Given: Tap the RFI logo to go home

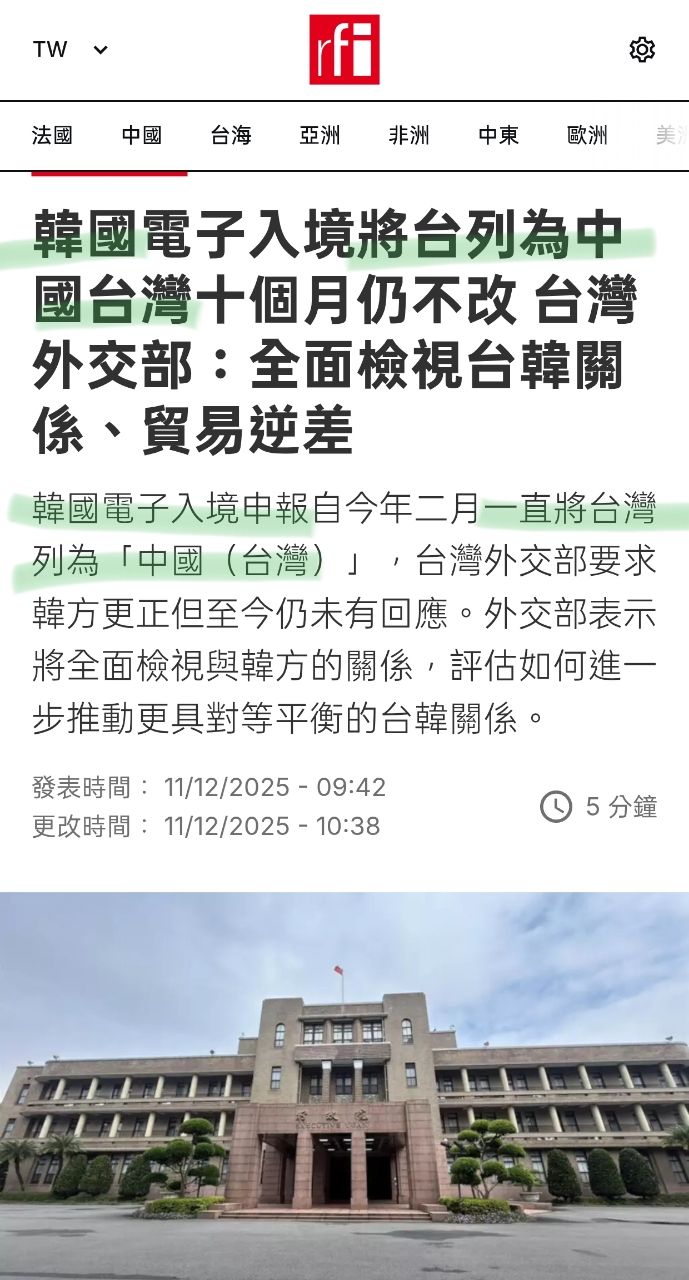Looking at the screenshot, I should click(344, 50).
